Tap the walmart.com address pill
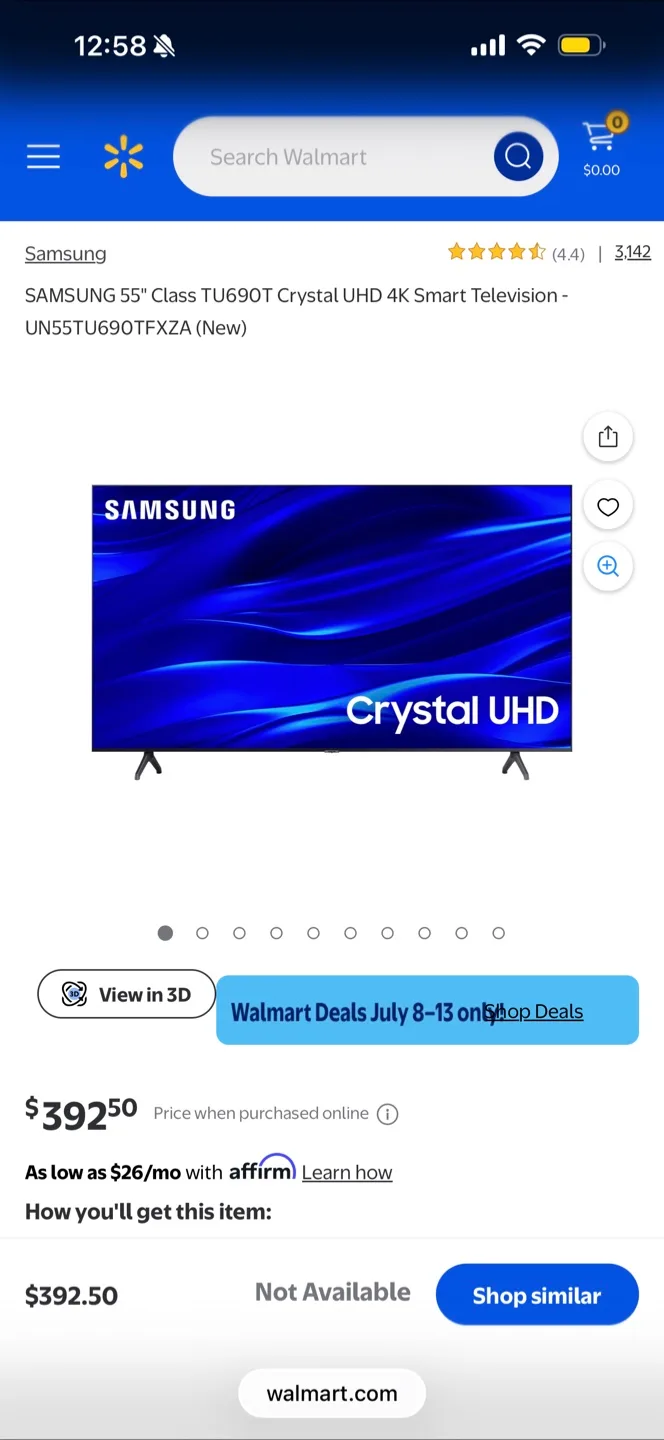This screenshot has height=1440, width=664. click(x=332, y=1393)
